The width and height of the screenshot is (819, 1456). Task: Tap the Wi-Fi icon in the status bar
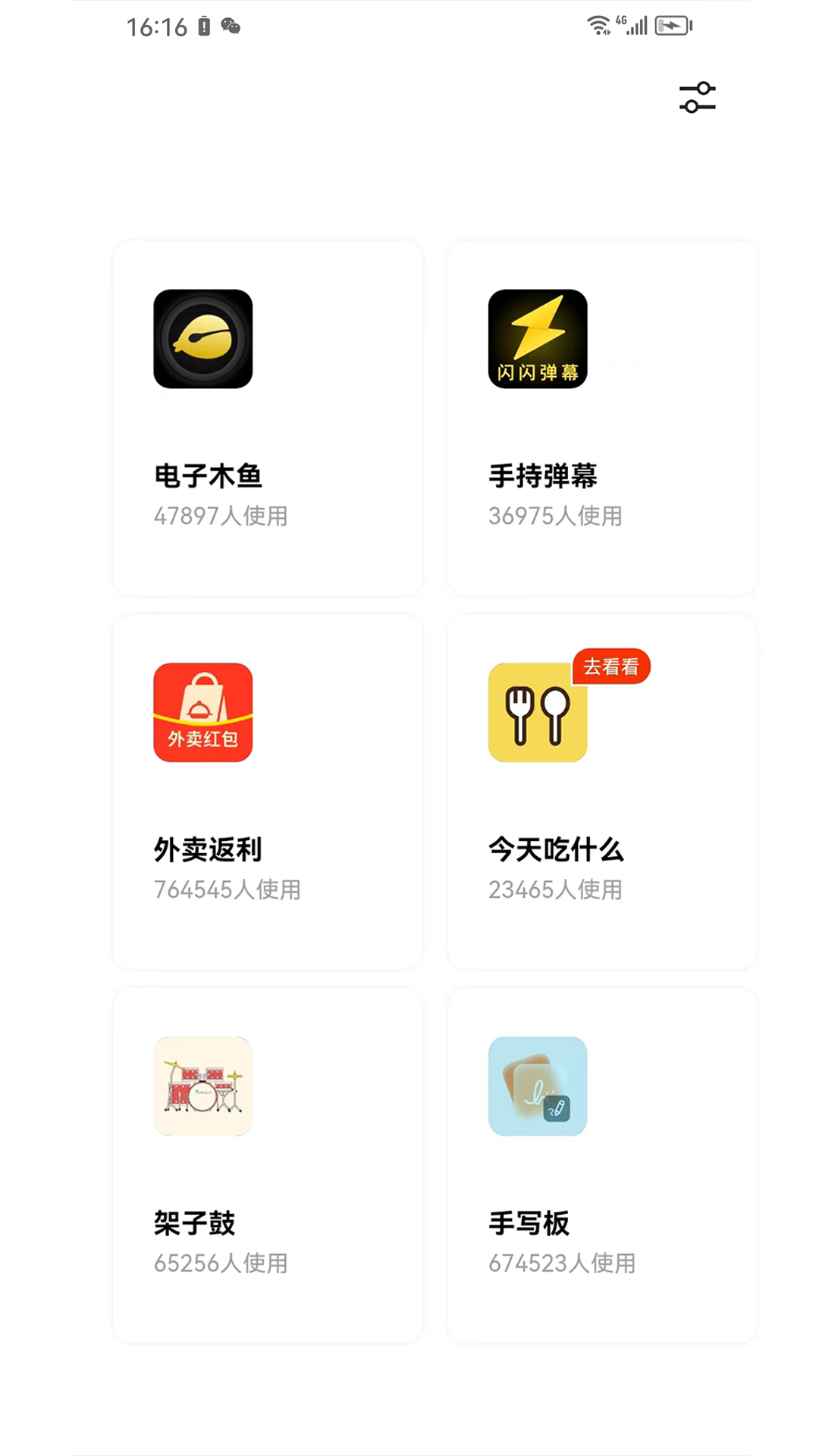(x=597, y=25)
